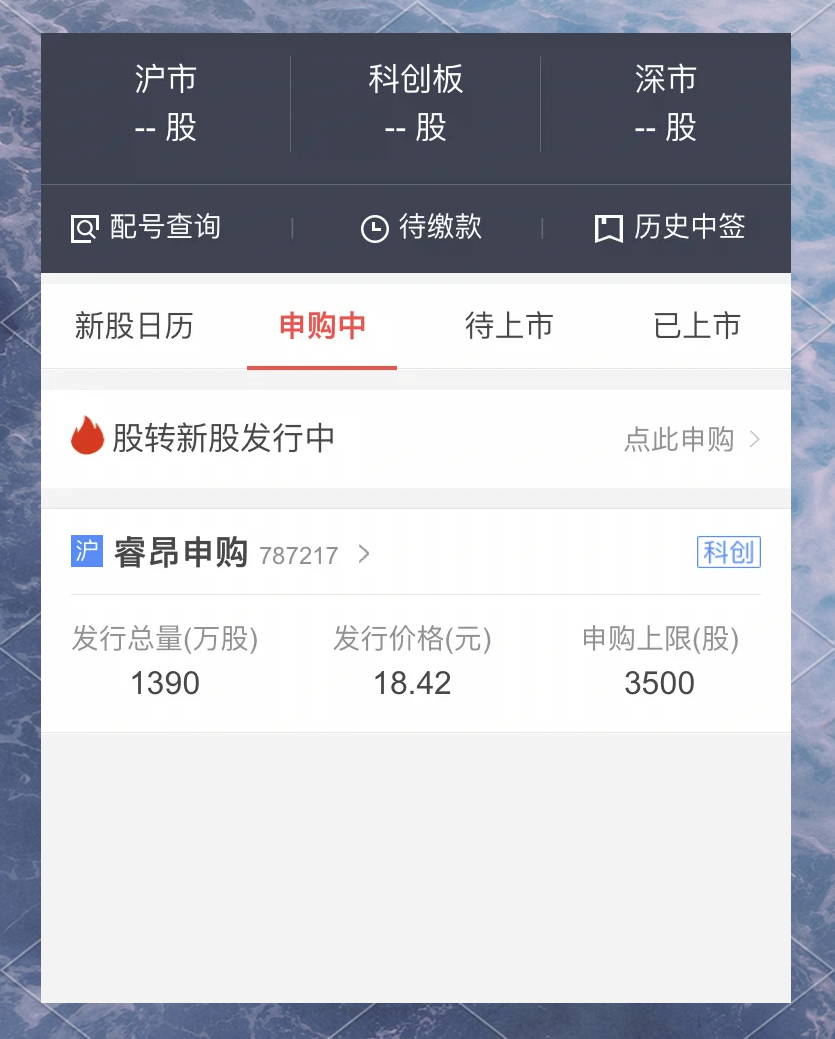Expand details via the arrow after 787217
This screenshot has height=1039, width=835.
363,553
